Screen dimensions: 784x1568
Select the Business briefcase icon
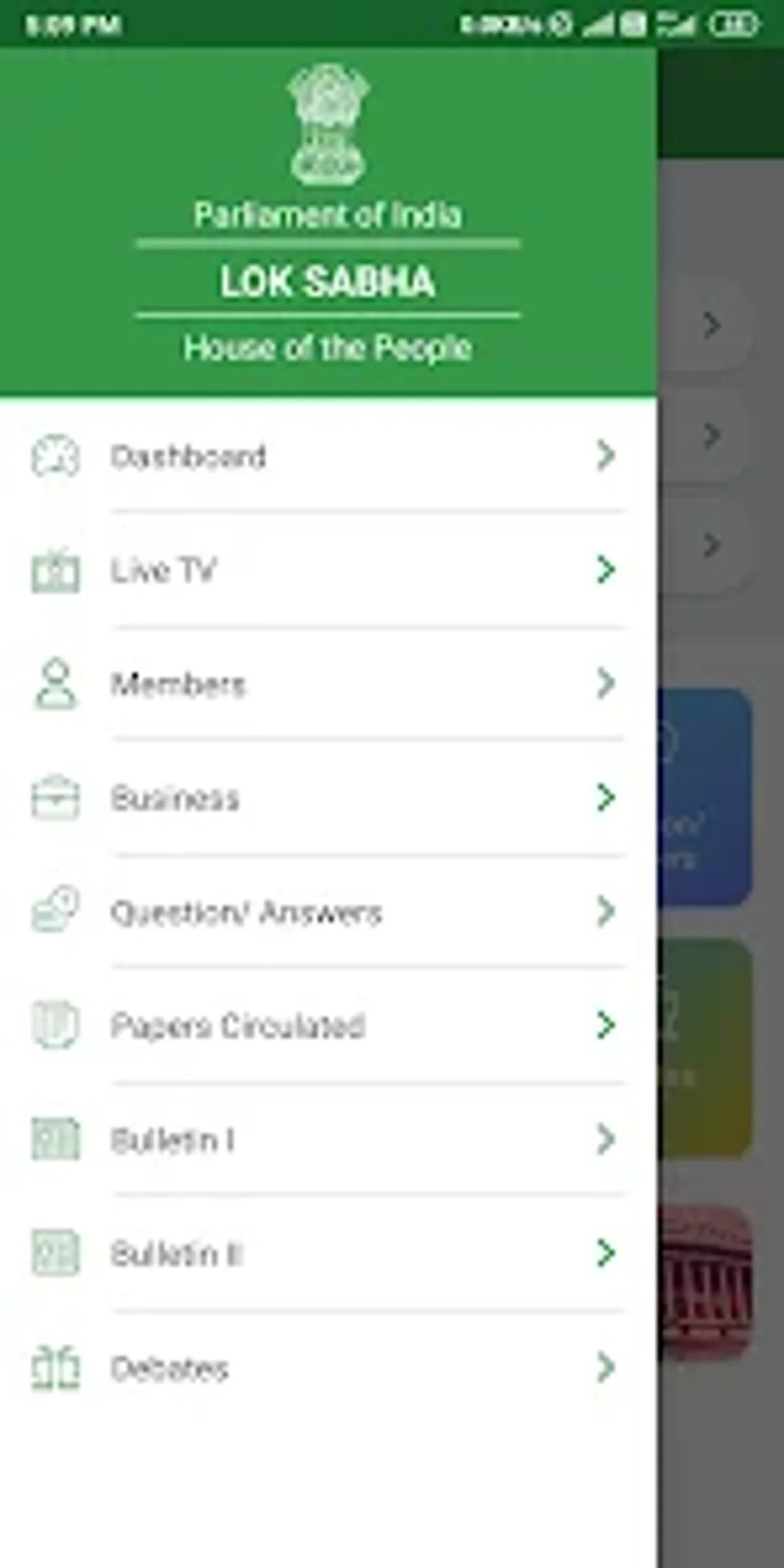pos(55,798)
